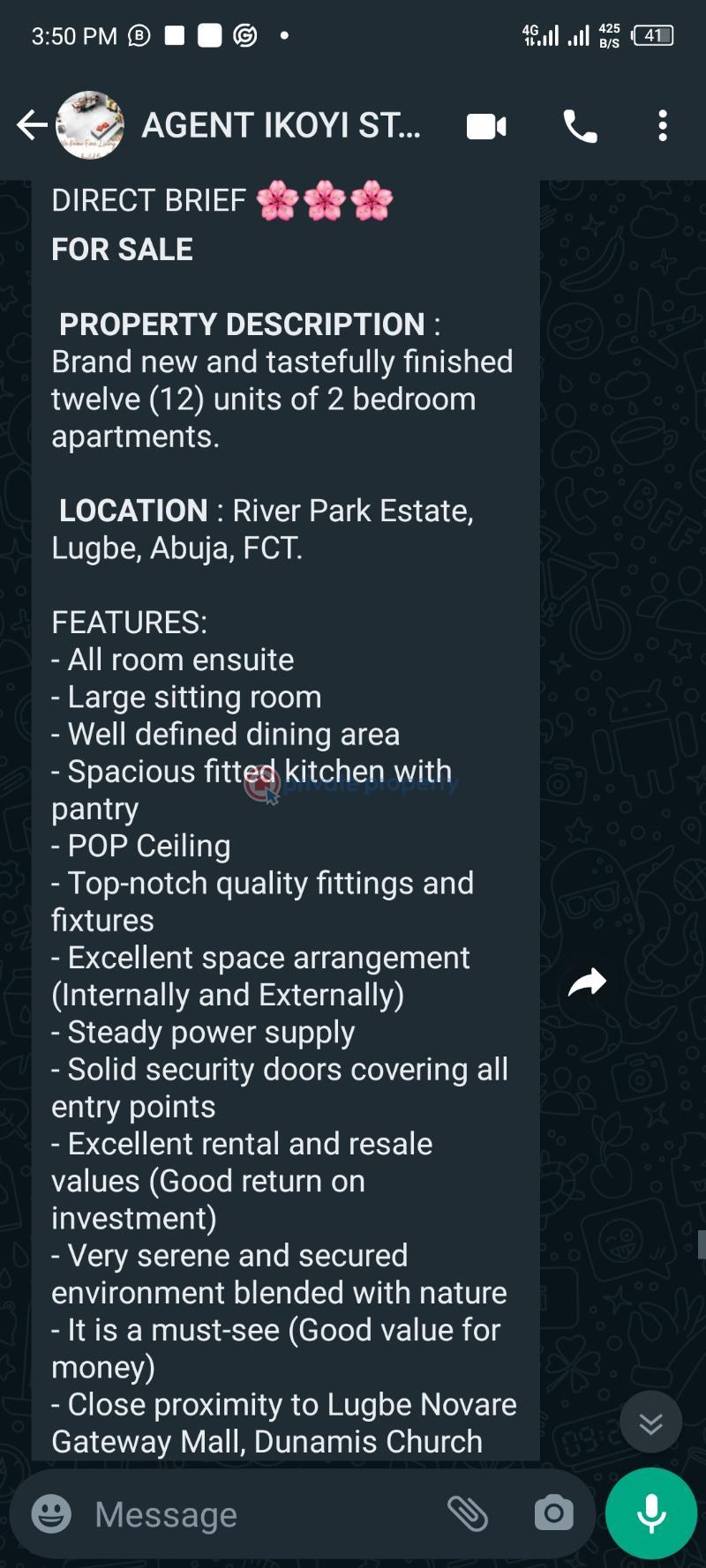Open the camera to send a photo
Viewport: 706px width, 1568px height.
point(553,1513)
